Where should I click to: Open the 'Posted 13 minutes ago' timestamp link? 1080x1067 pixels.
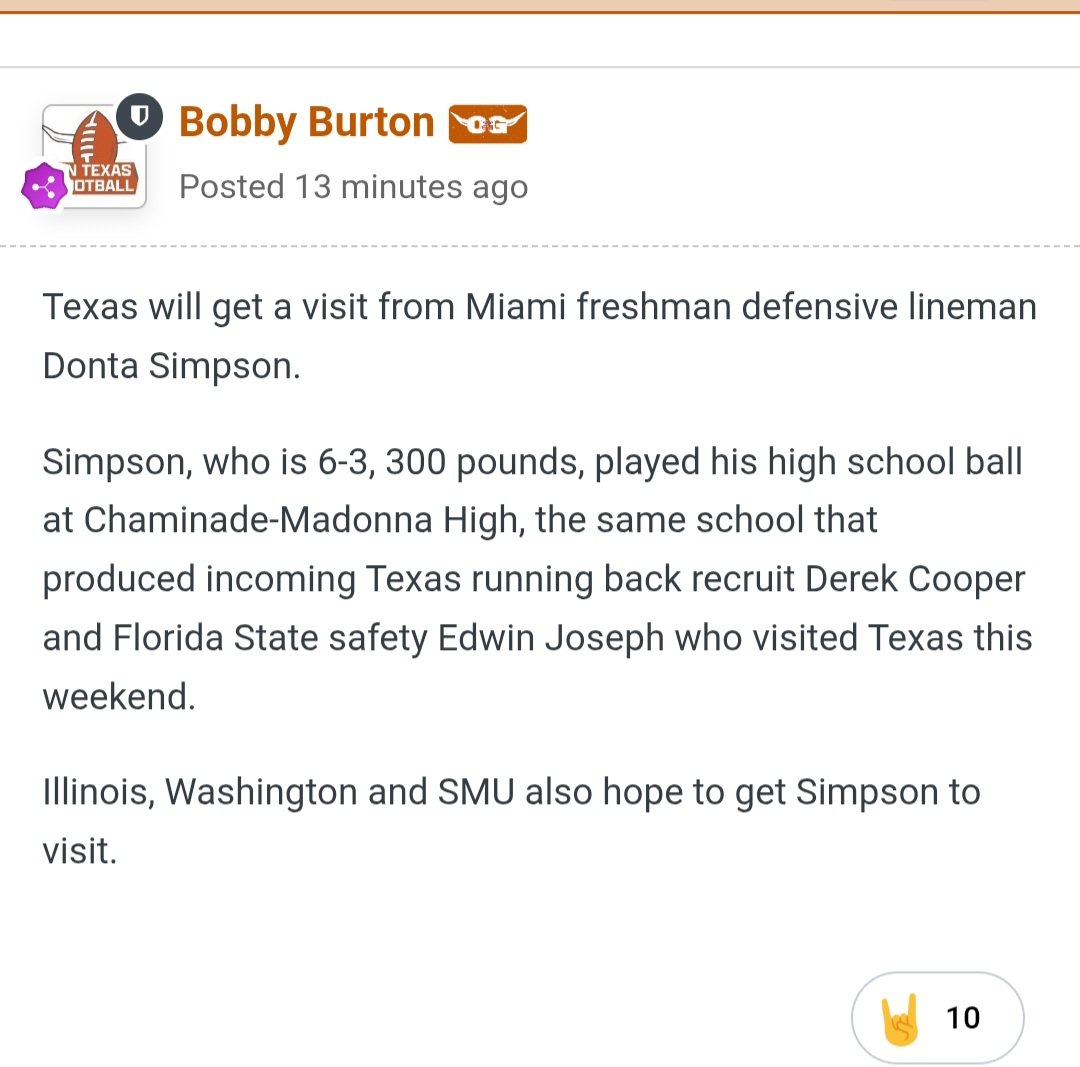tap(353, 187)
